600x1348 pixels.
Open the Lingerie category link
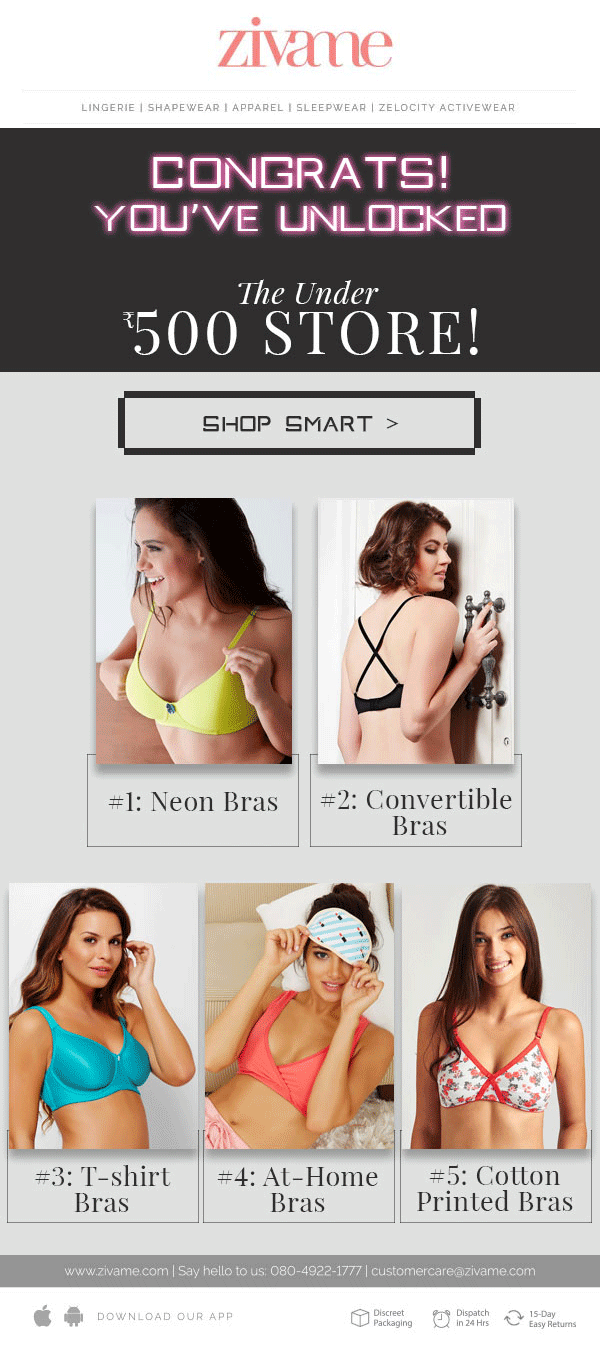pyautogui.click(x=108, y=108)
